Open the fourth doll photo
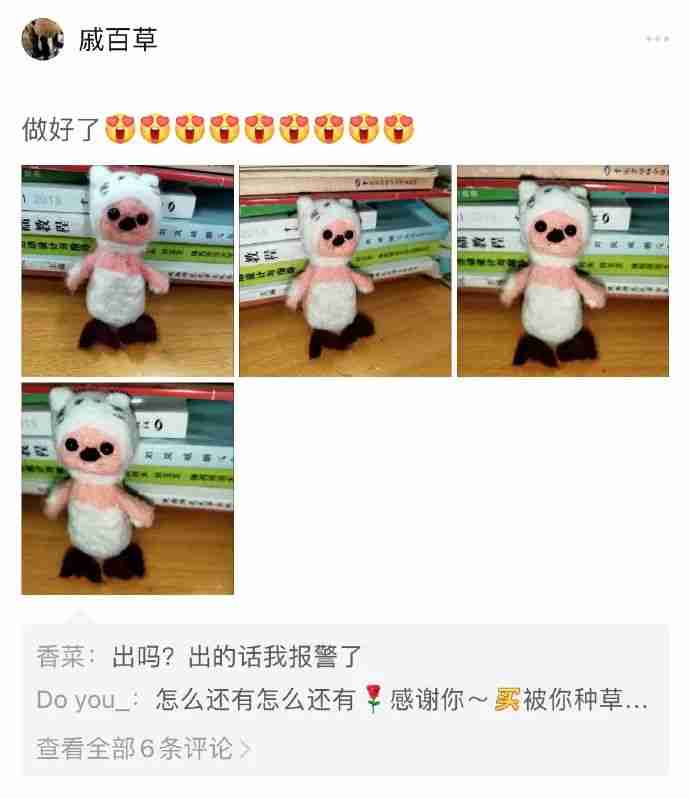Image resolution: width=690 pixels, height=798 pixels. point(127,489)
